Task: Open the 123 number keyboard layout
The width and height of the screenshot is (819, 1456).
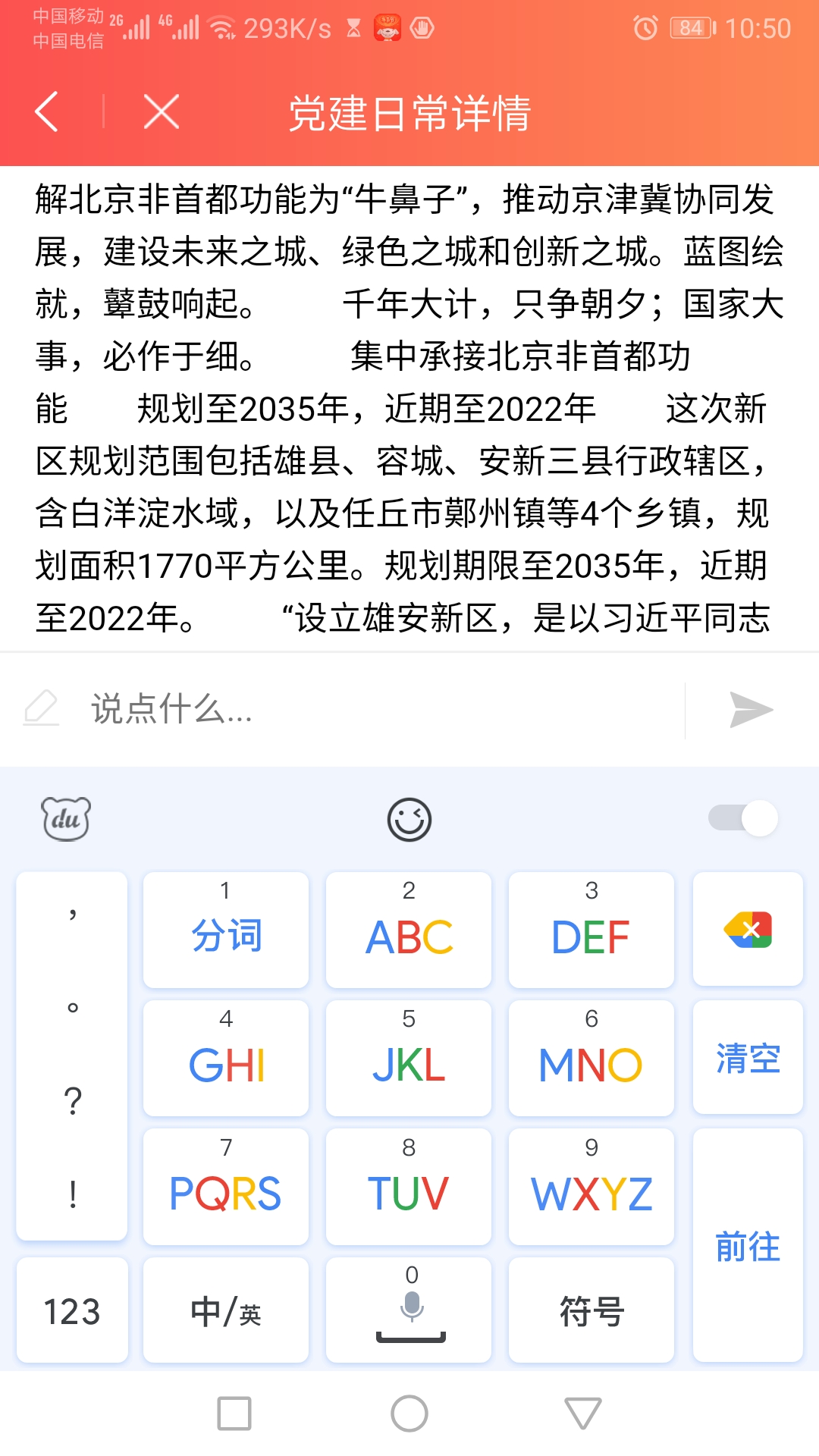Action: 72,1310
